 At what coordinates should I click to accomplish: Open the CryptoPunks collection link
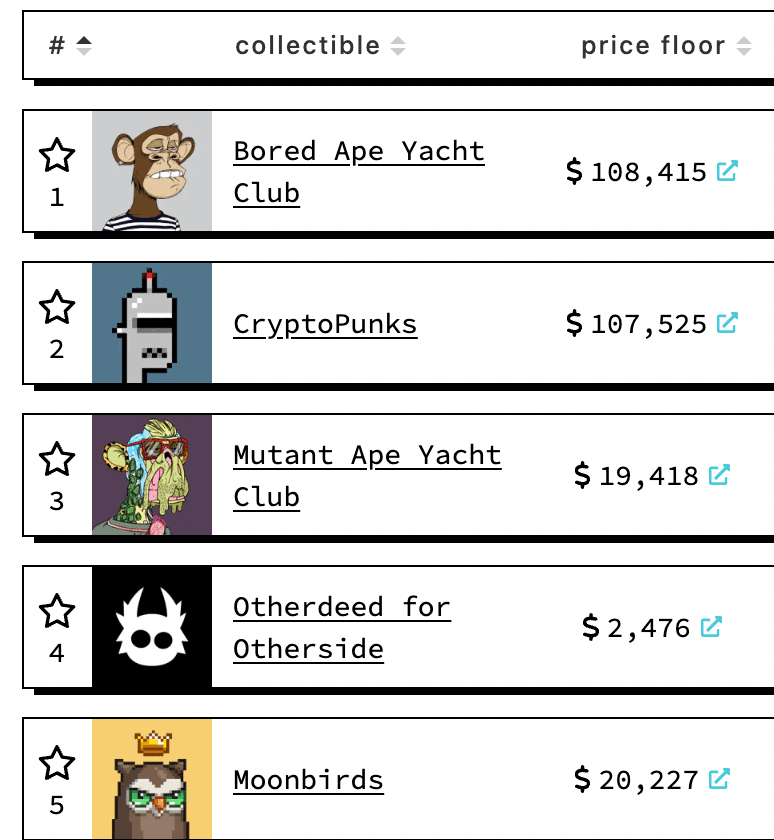(325, 324)
